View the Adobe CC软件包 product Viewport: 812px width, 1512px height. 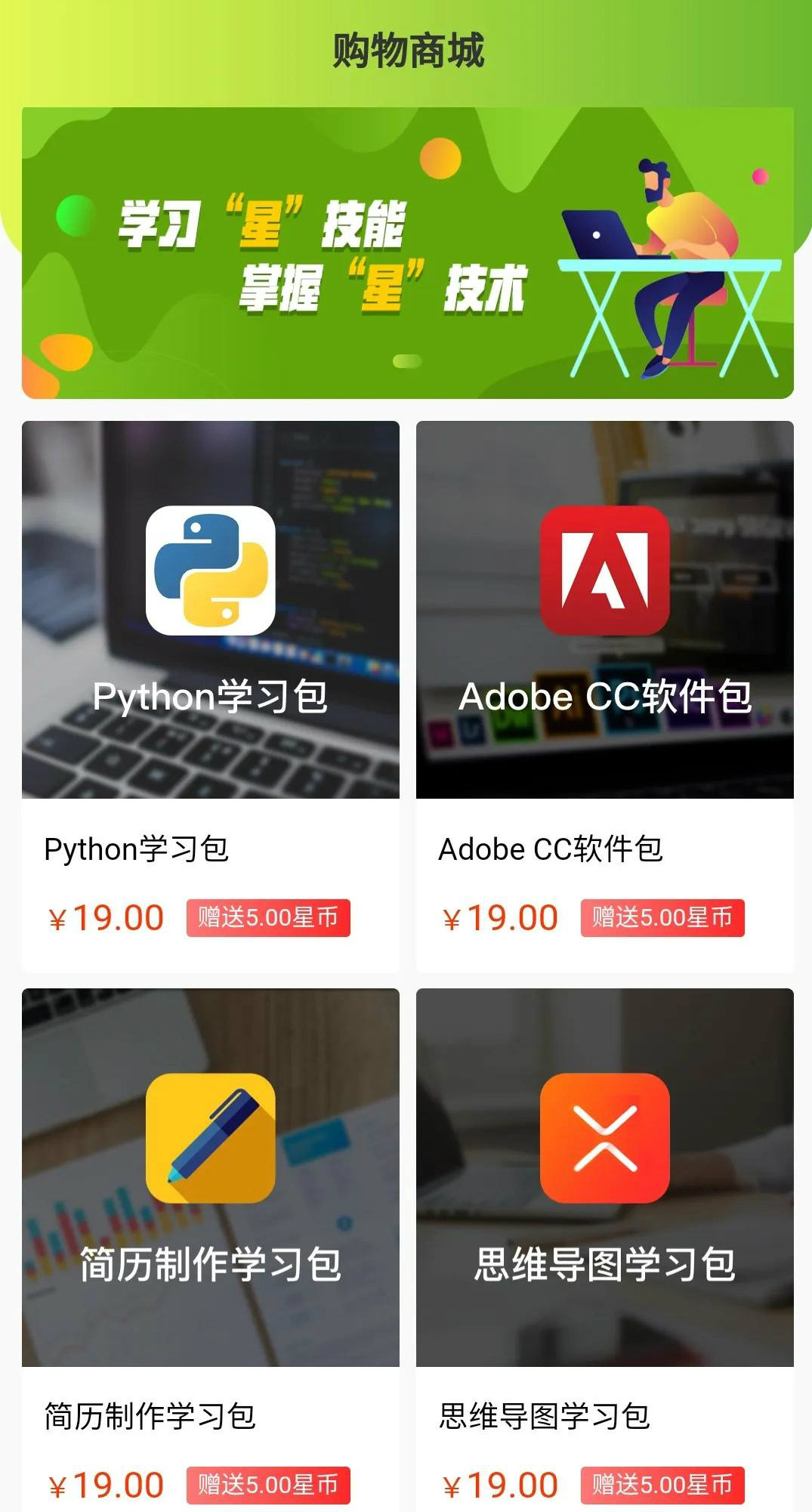click(x=604, y=610)
